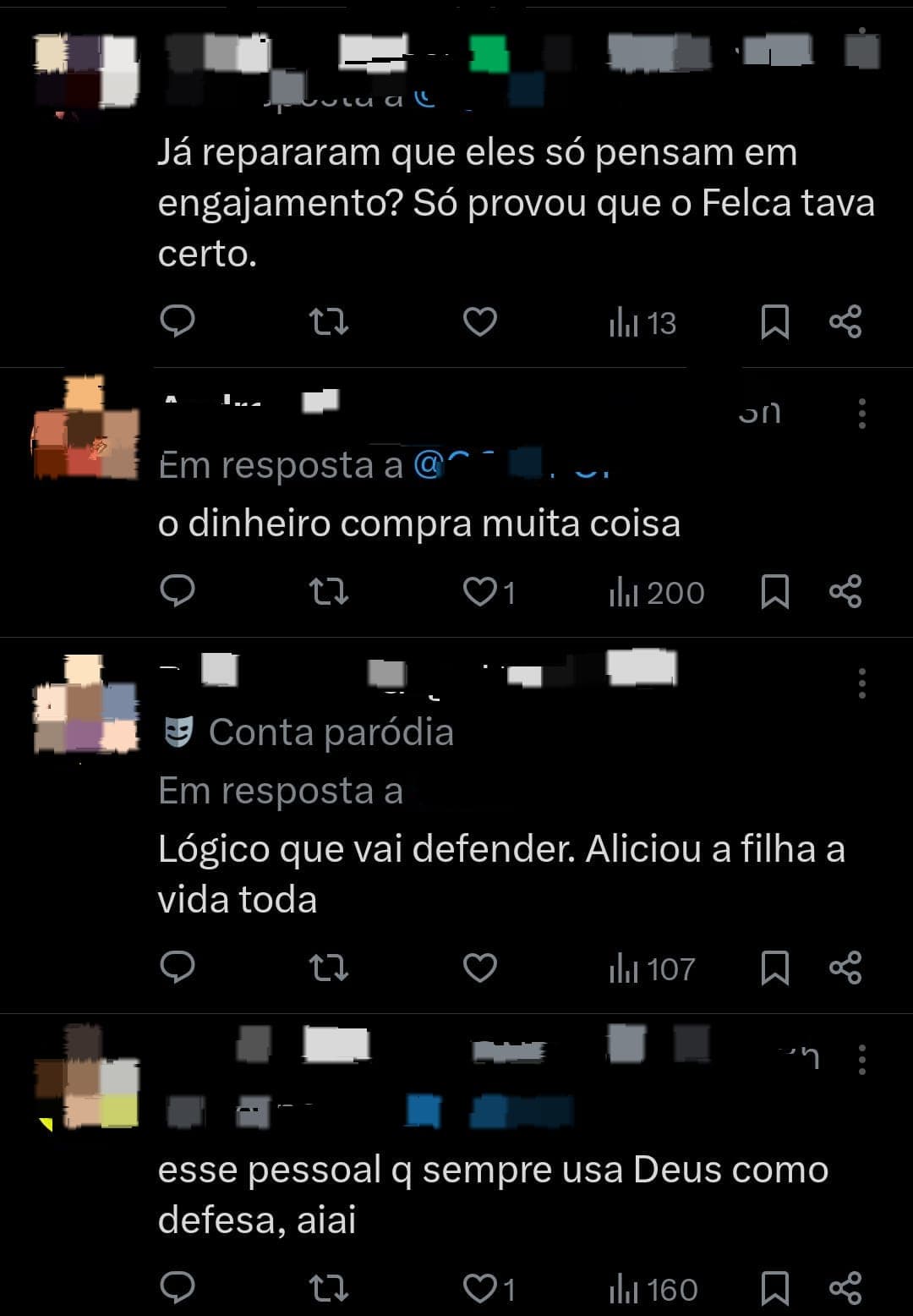Open the second commenter's profile avatar
Viewport: 913px width, 1316px height.
(x=85, y=431)
